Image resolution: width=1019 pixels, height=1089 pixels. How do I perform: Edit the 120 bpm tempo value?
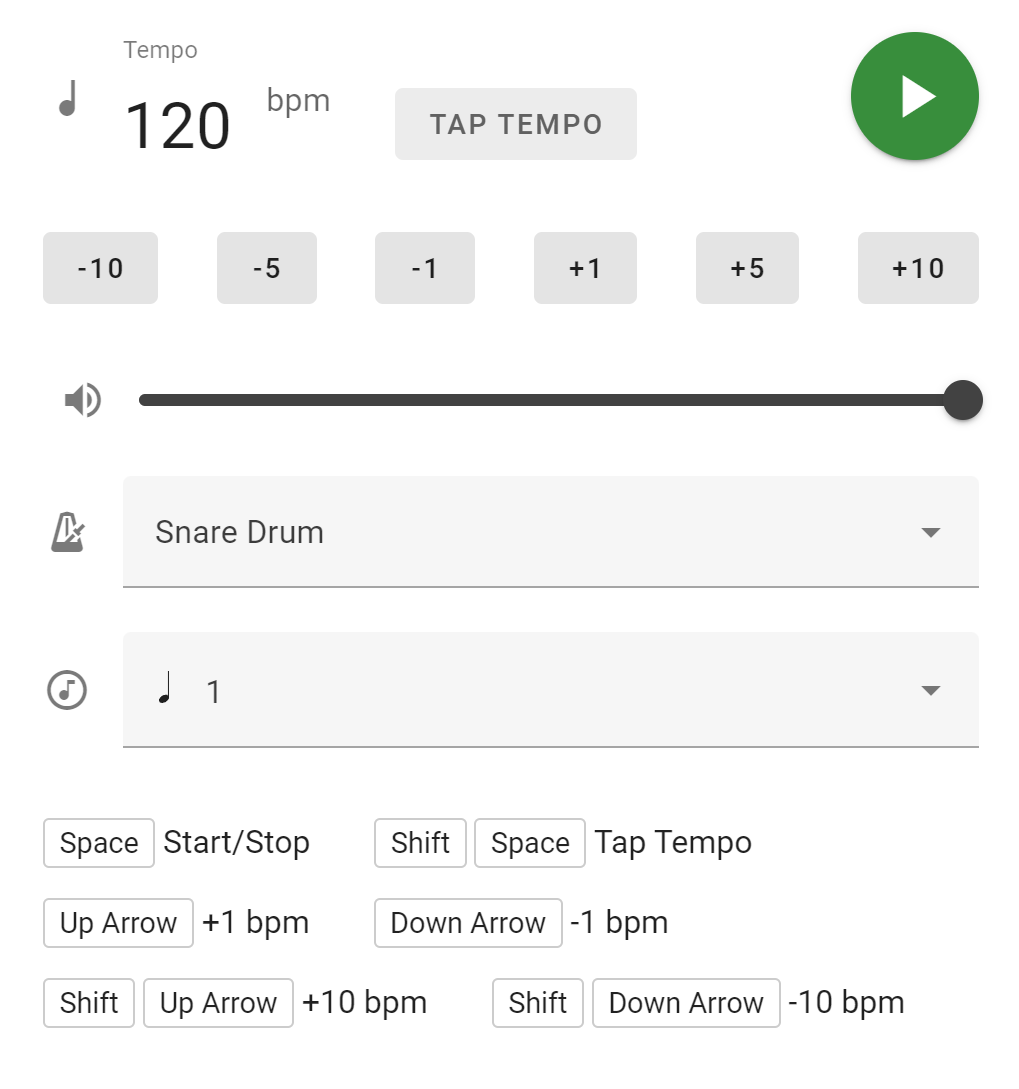(177, 127)
